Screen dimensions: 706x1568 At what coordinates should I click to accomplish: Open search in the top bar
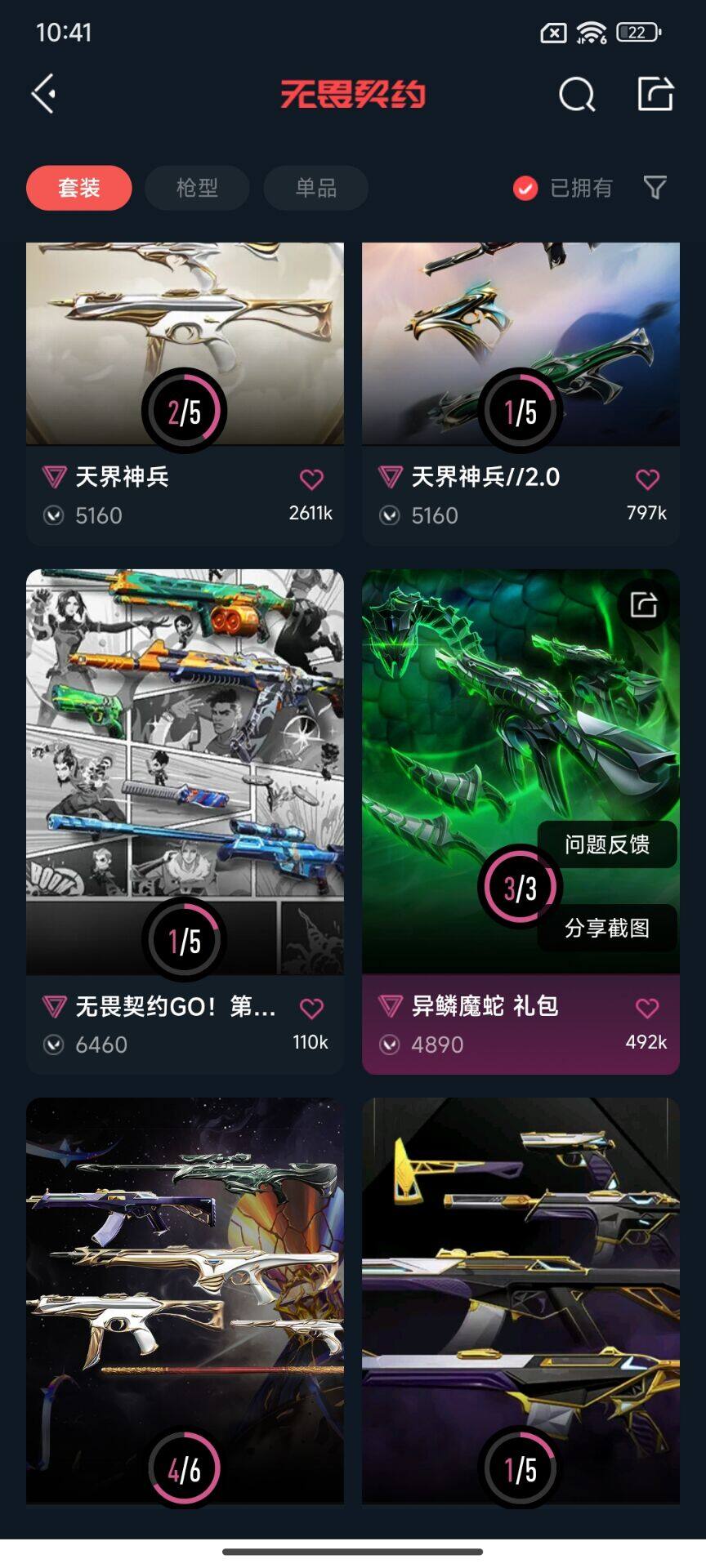coord(577,95)
